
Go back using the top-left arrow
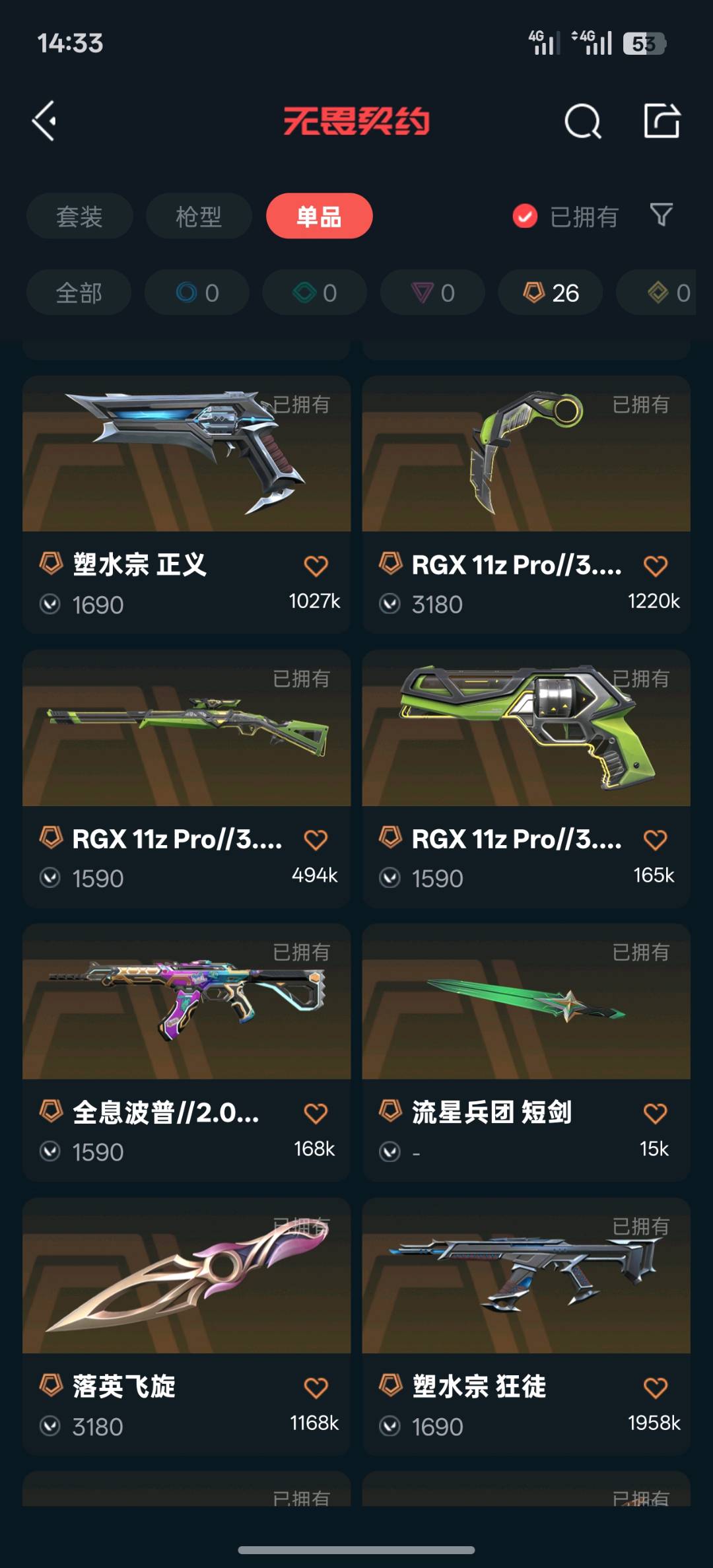[x=44, y=121]
